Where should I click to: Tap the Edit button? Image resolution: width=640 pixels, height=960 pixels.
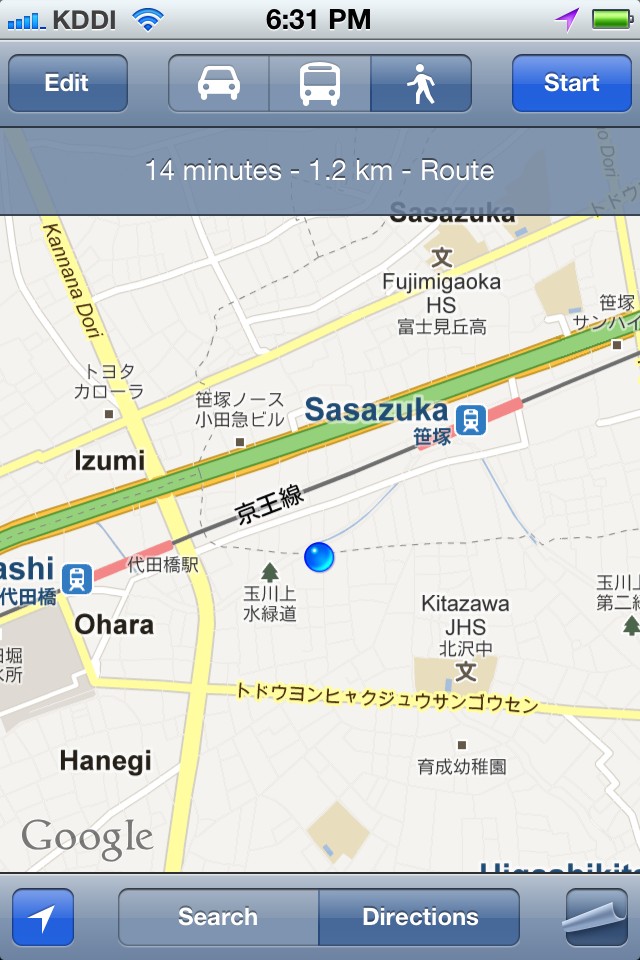pos(67,83)
